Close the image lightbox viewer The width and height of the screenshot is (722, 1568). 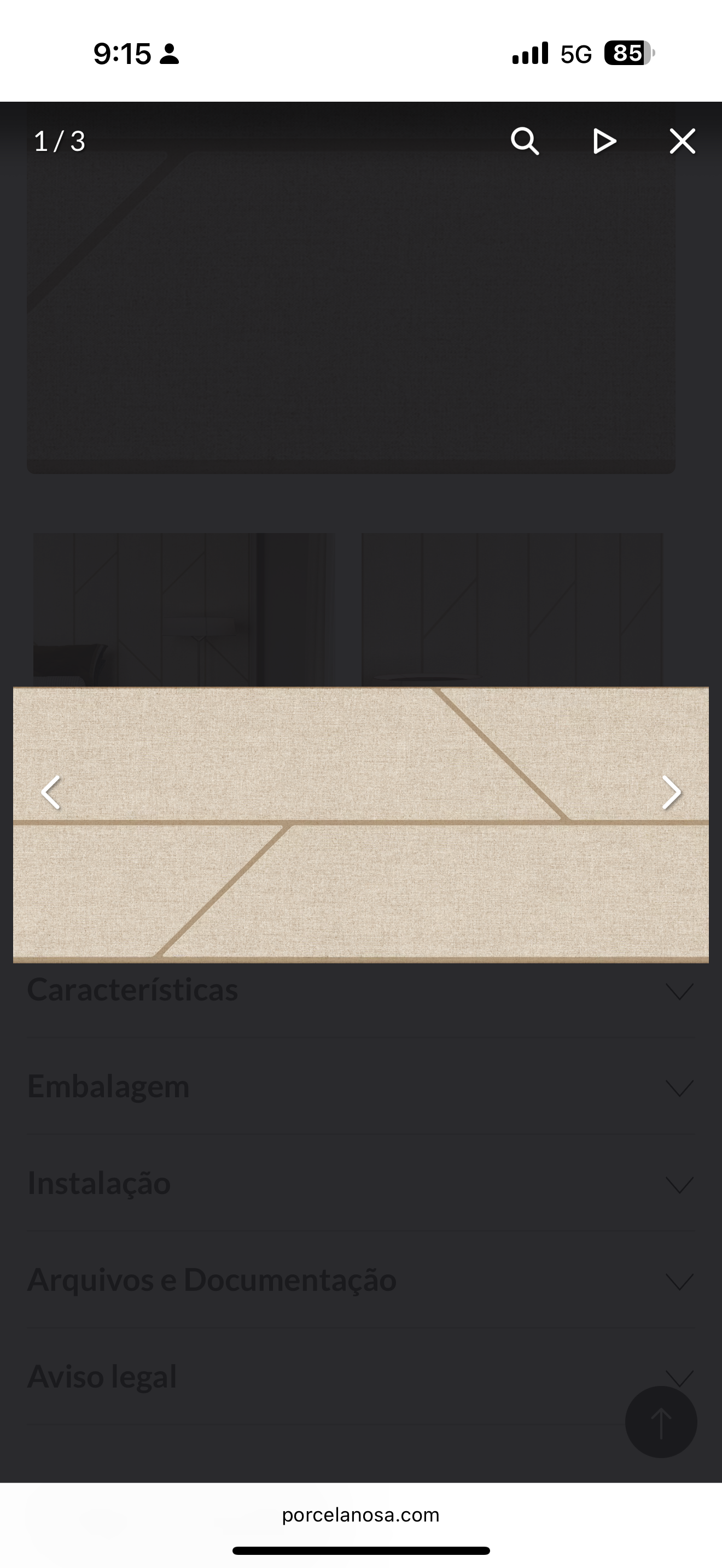pyautogui.click(x=682, y=141)
